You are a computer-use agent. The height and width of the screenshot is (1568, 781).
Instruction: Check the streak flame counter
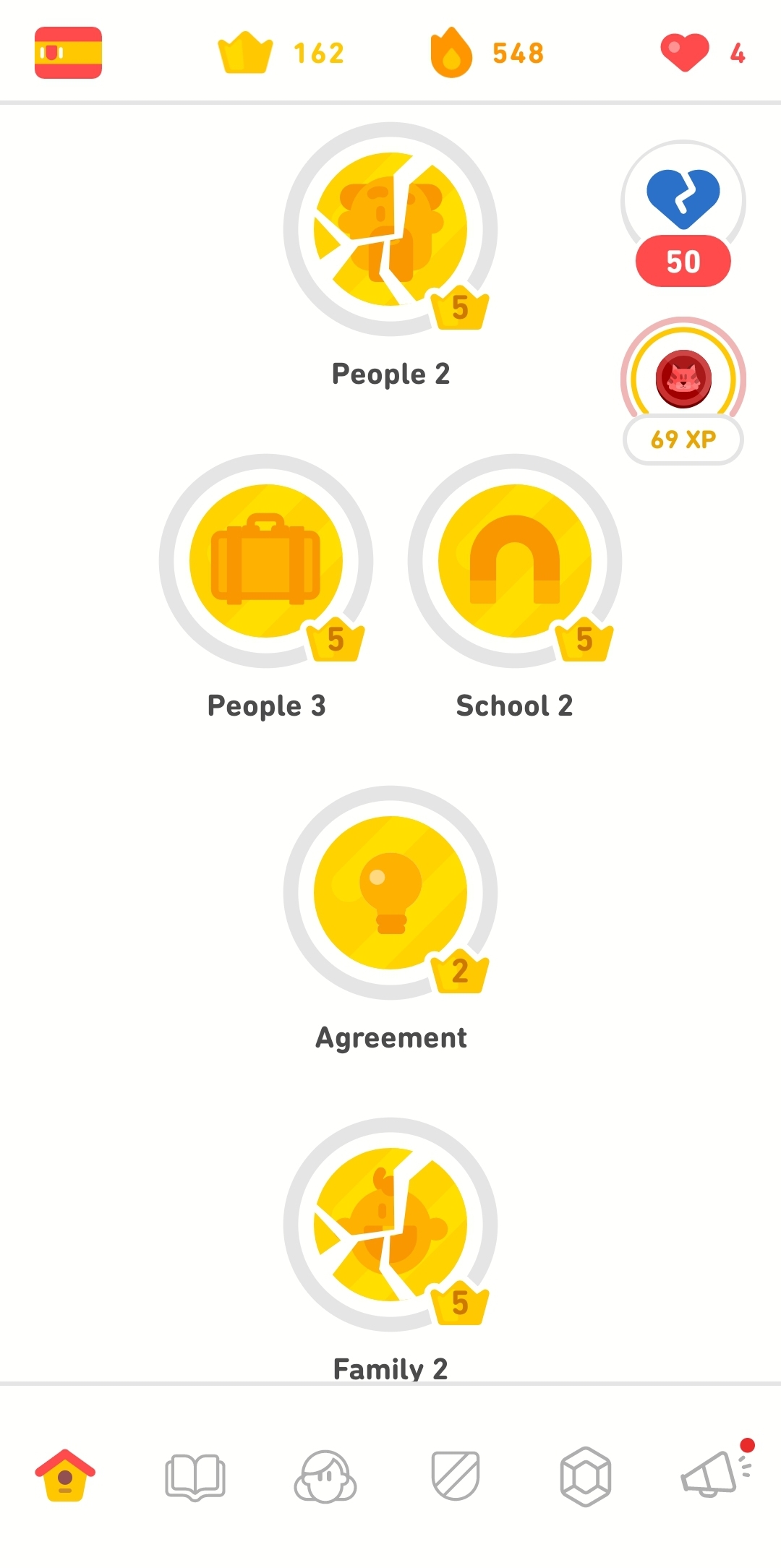(x=487, y=53)
